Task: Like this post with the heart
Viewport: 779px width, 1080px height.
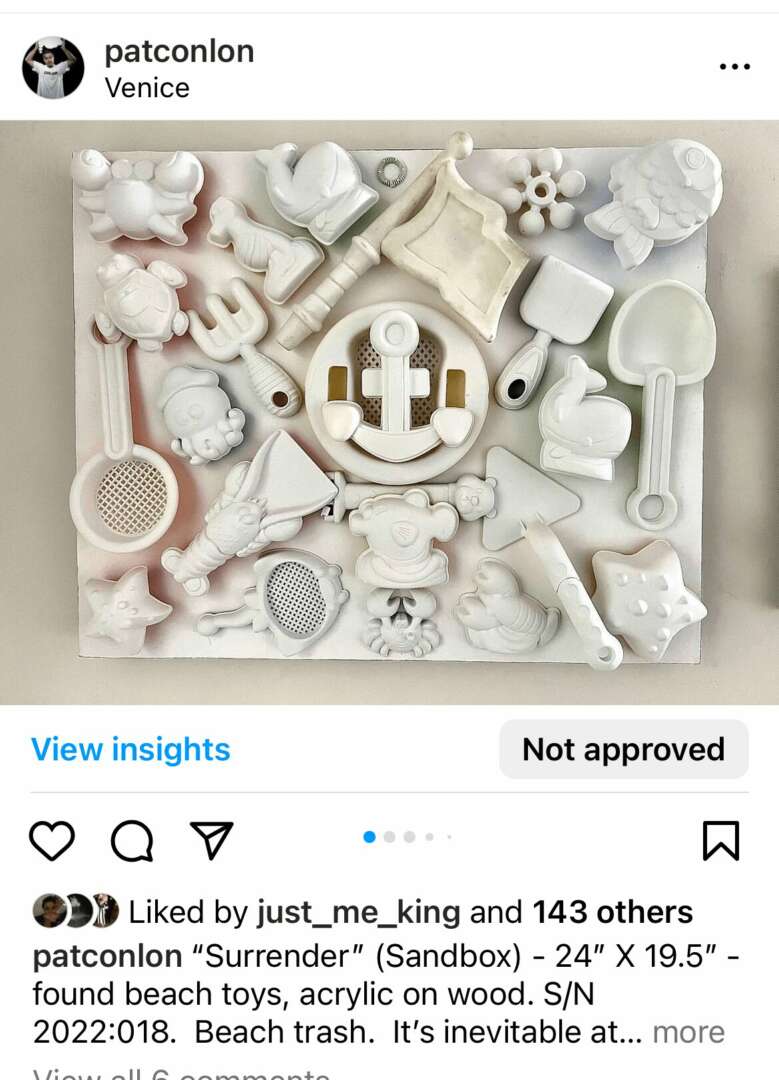Action: tap(52, 840)
